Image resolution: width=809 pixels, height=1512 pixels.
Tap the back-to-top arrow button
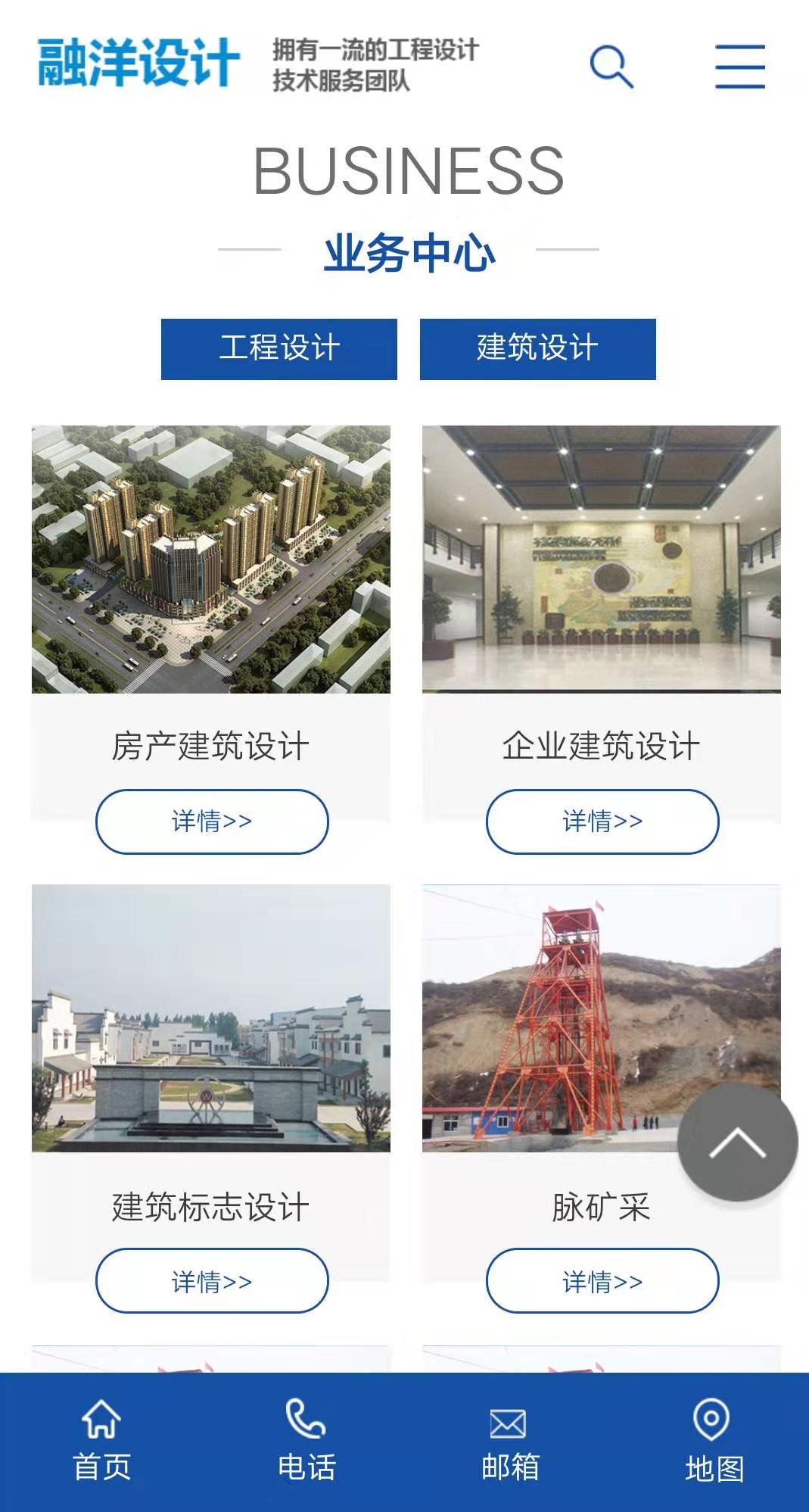[737, 1142]
